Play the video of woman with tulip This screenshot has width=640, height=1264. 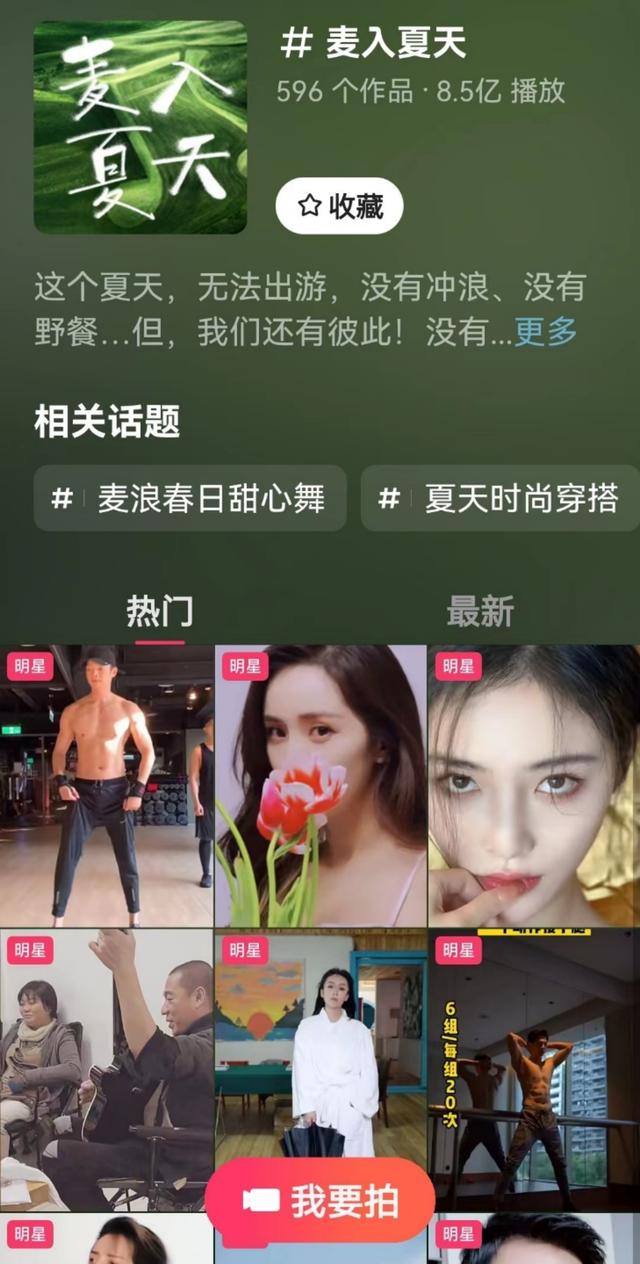[320, 785]
